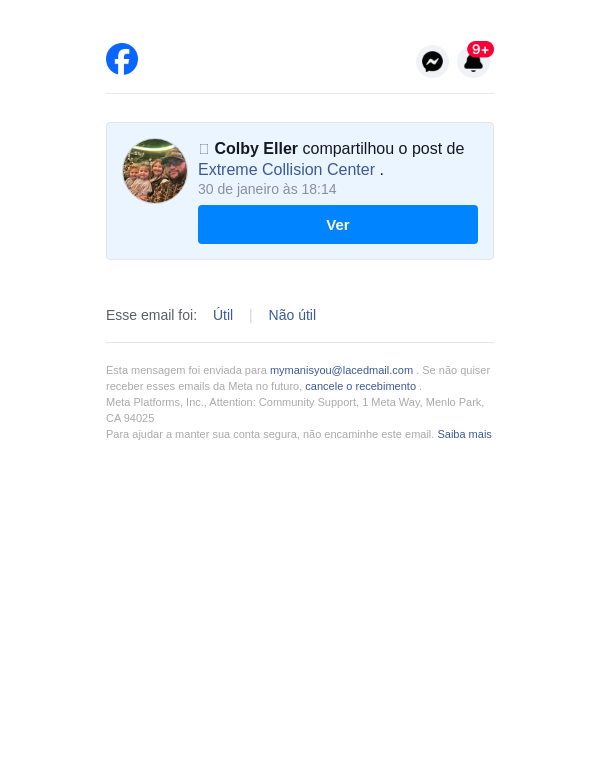
Task: Open the Saiba mais link
Action: [x=464, y=434]
